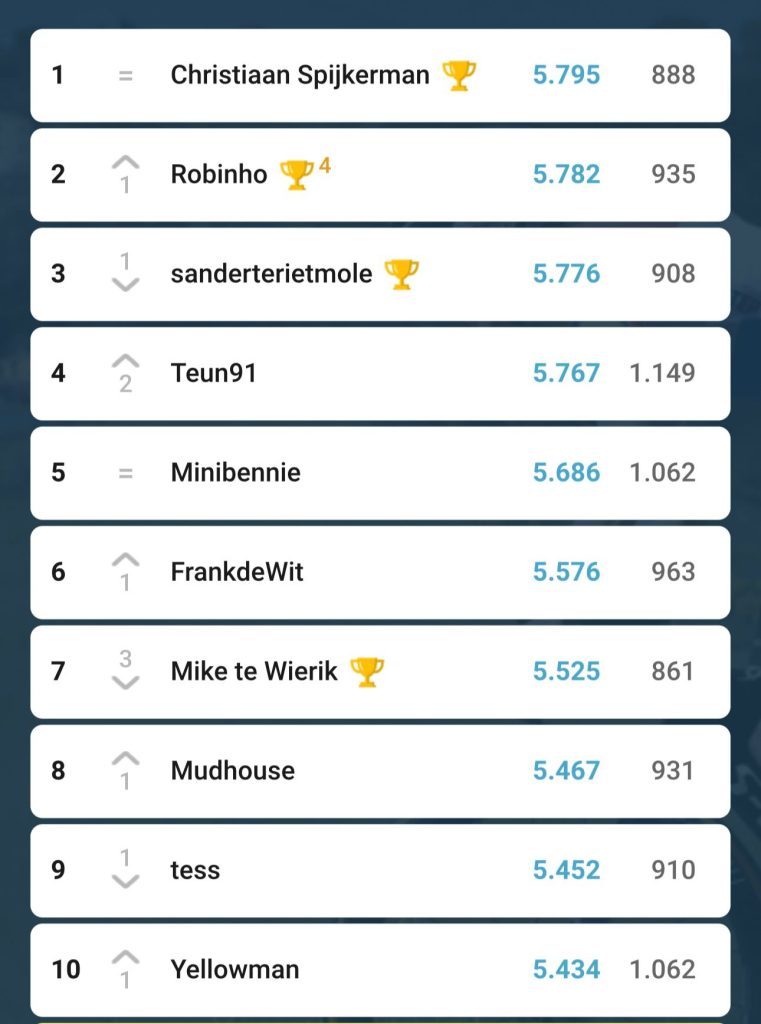
Task: Open Yellowman's leaderboard row
Action: (x=380, y=970)
